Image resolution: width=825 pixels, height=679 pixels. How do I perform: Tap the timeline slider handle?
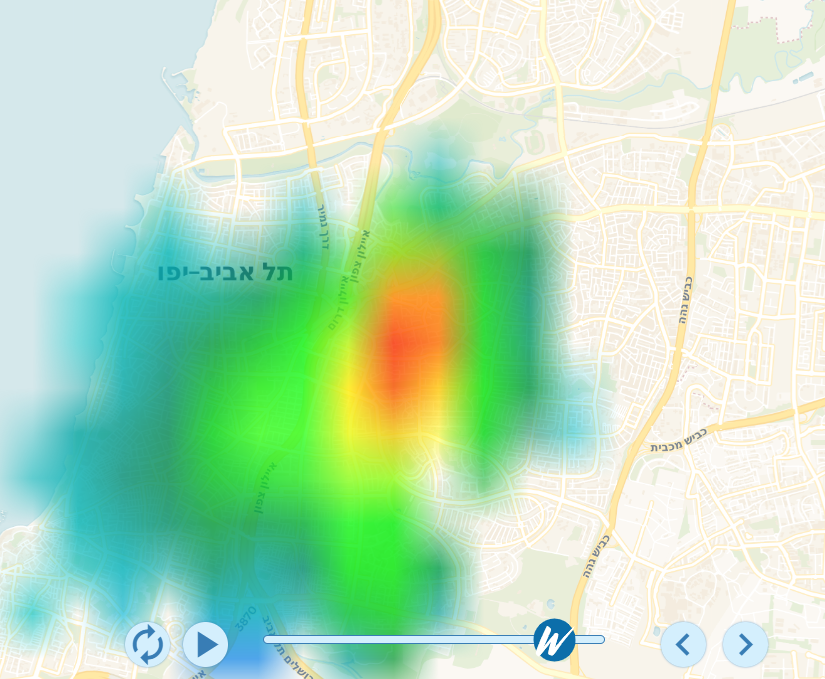(554, 639)
